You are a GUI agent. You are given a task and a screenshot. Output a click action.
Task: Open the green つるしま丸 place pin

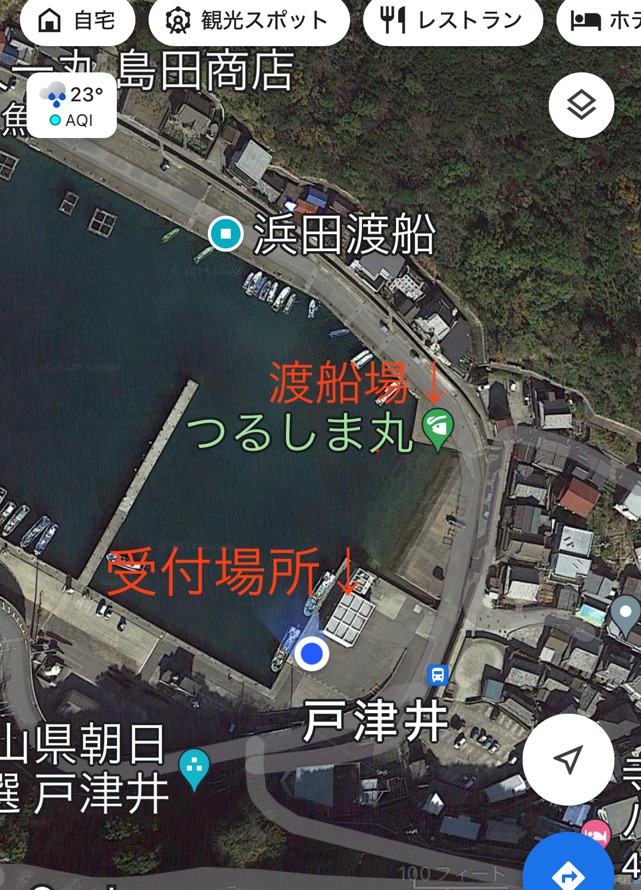[x=437, y=427]
